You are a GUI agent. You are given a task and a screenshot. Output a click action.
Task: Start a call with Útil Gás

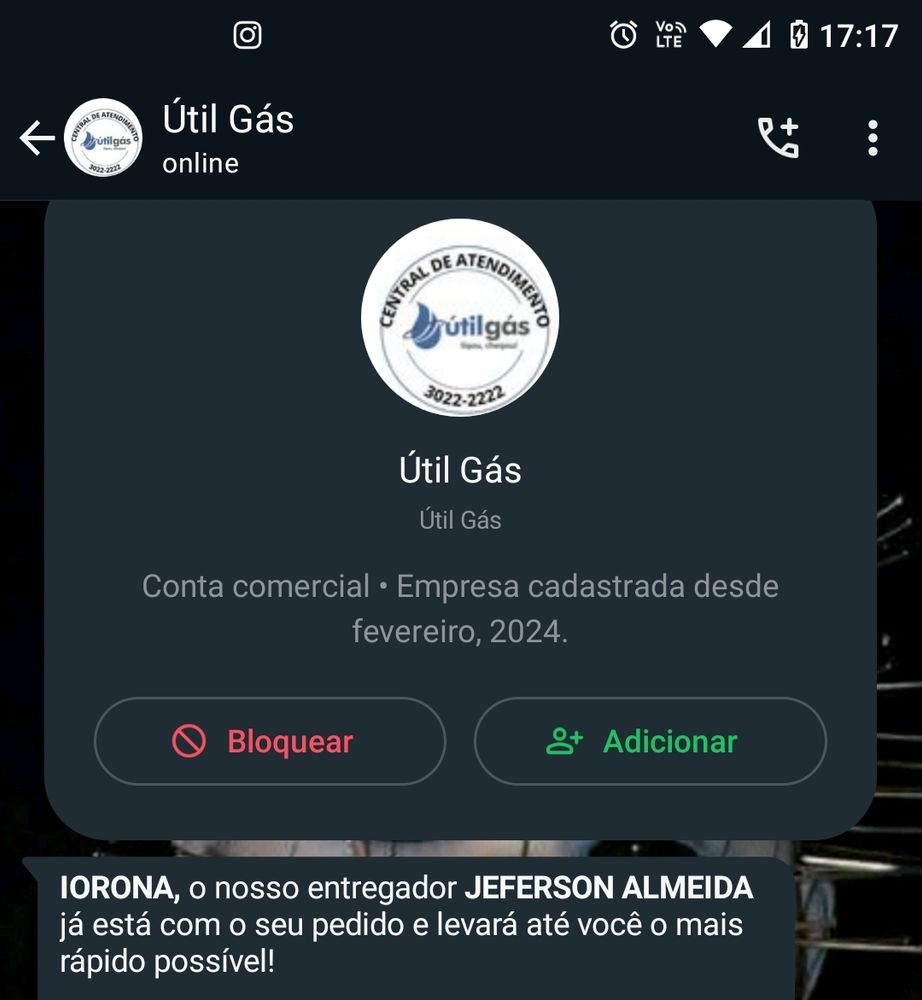(777, 138)
